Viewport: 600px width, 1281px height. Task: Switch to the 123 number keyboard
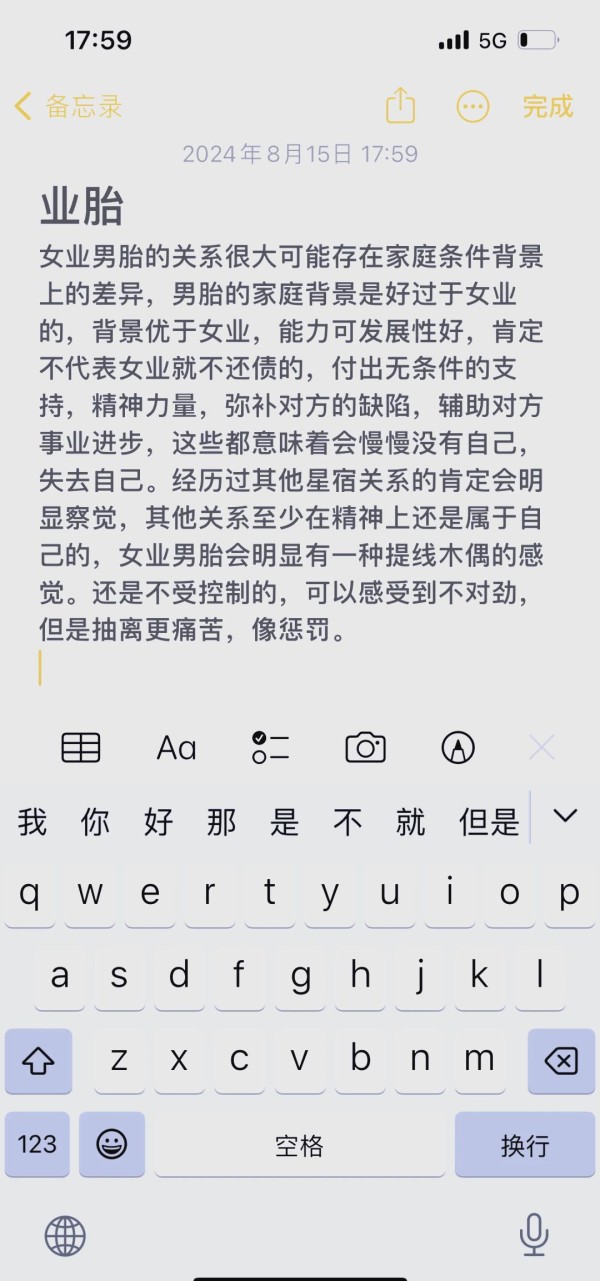pos(37,1144)
